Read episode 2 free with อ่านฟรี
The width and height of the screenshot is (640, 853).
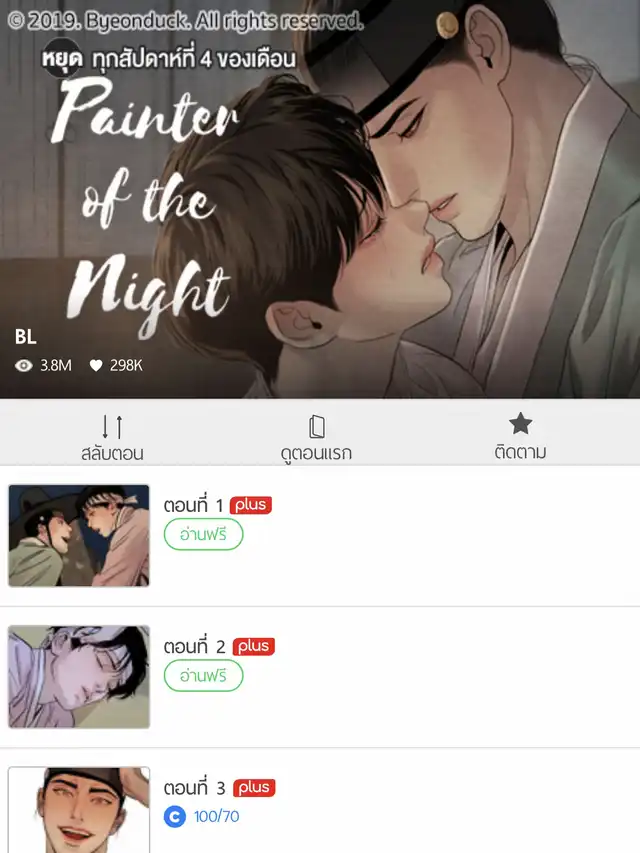203,676
